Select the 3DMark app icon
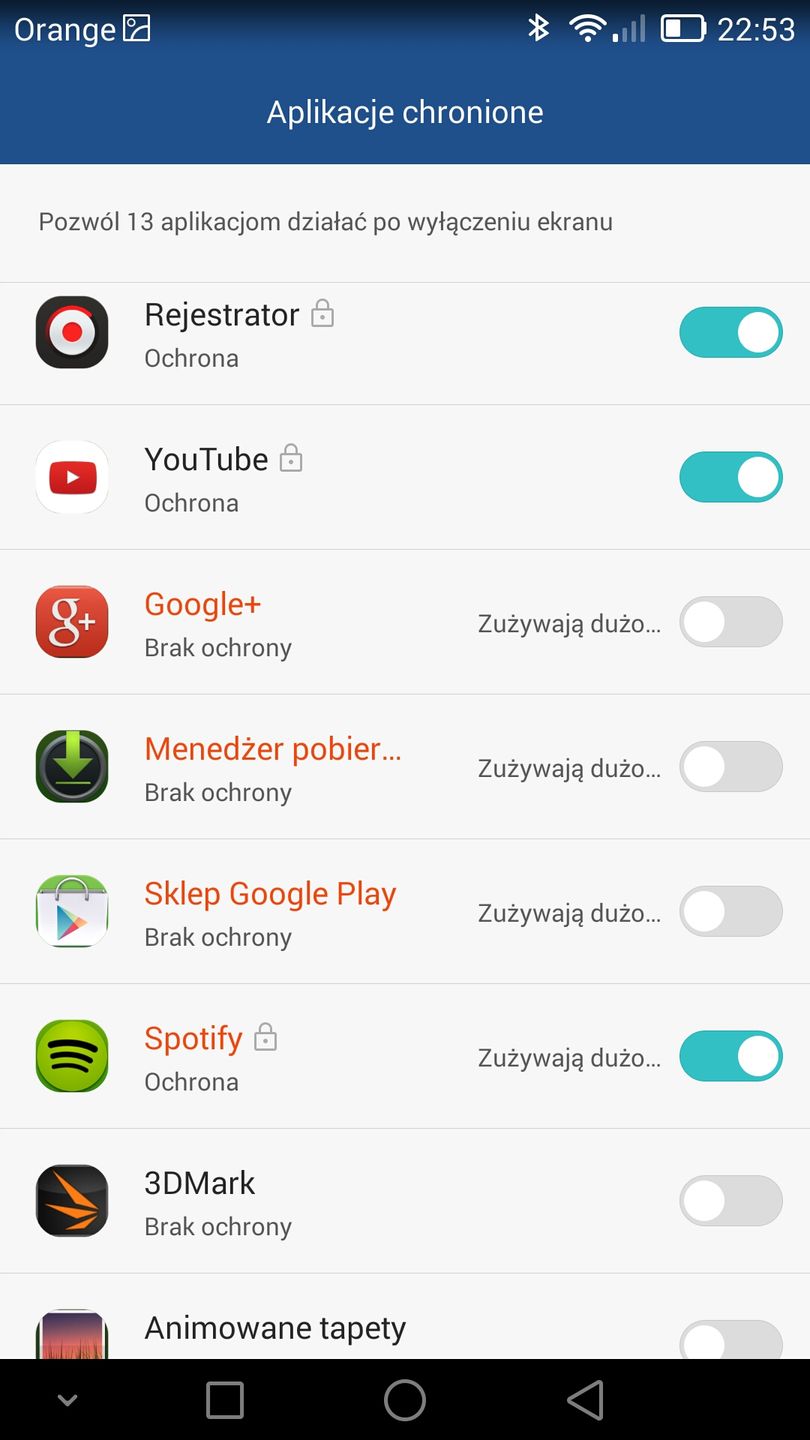 [x=71, y=1200]
